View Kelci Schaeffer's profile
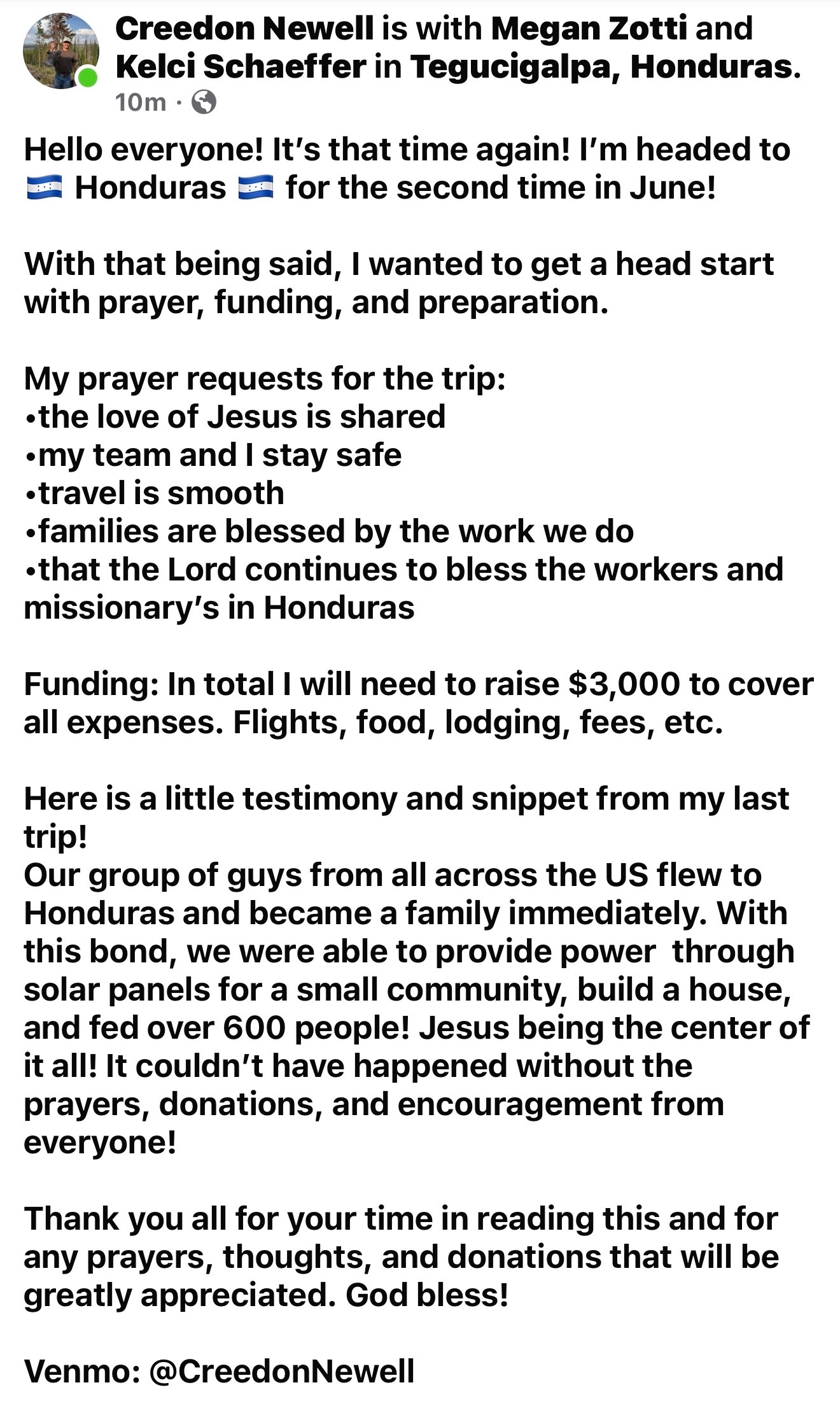Image resolution: width=840 pixels, height=1406 pixels. 241,67
